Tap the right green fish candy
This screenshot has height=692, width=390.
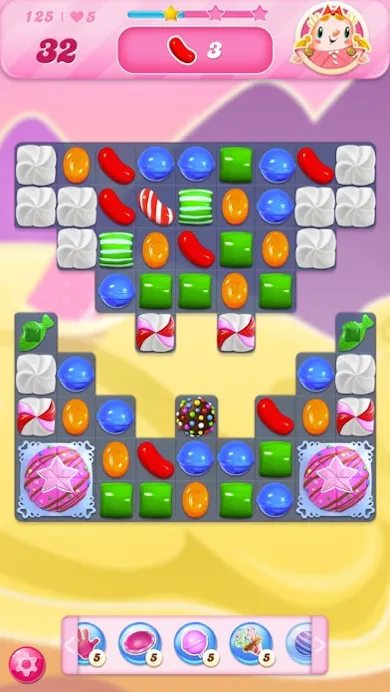click(x=356, y=333)
